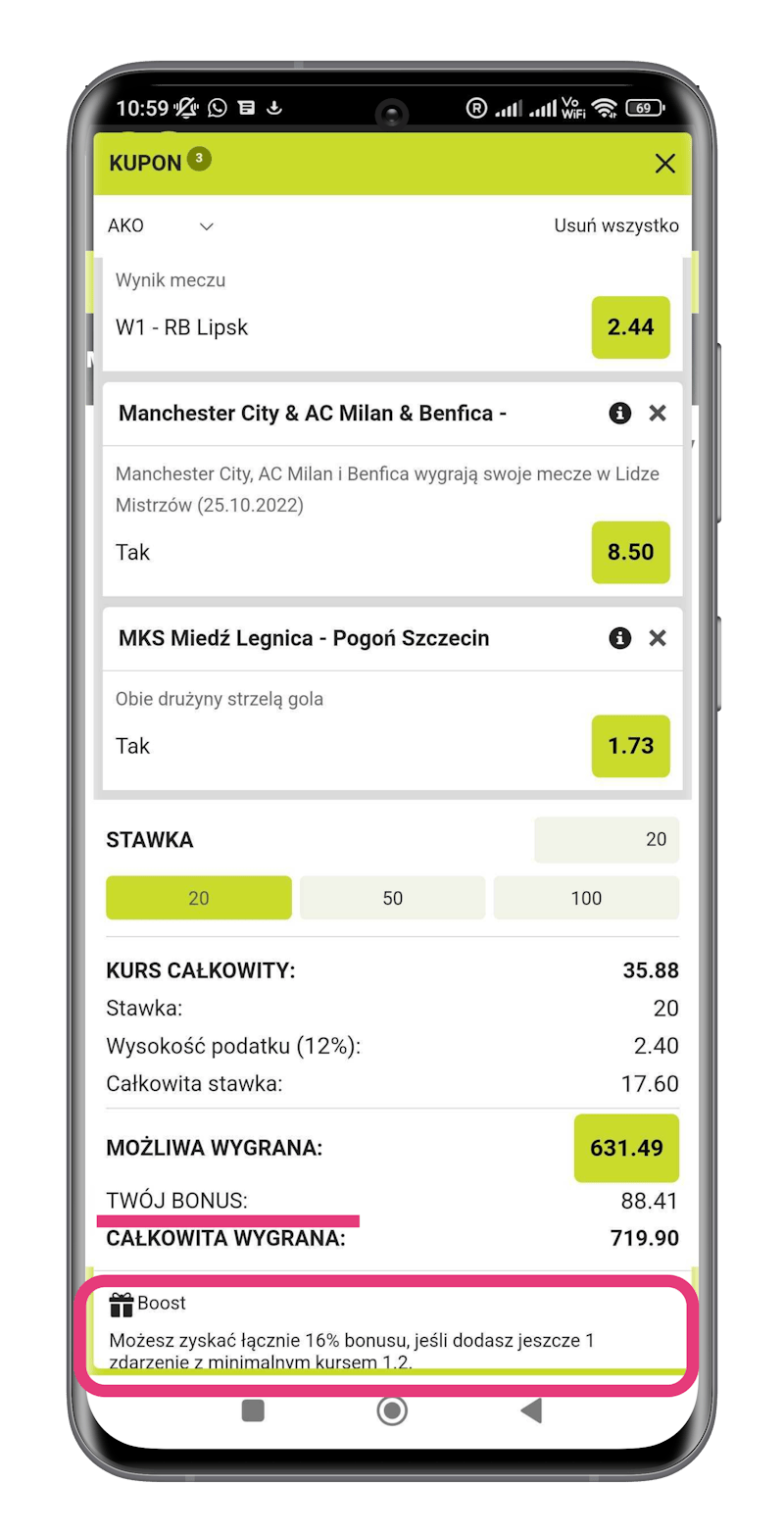
Task: Edit the Stawka amount field
Action: (x=606, y=839)
